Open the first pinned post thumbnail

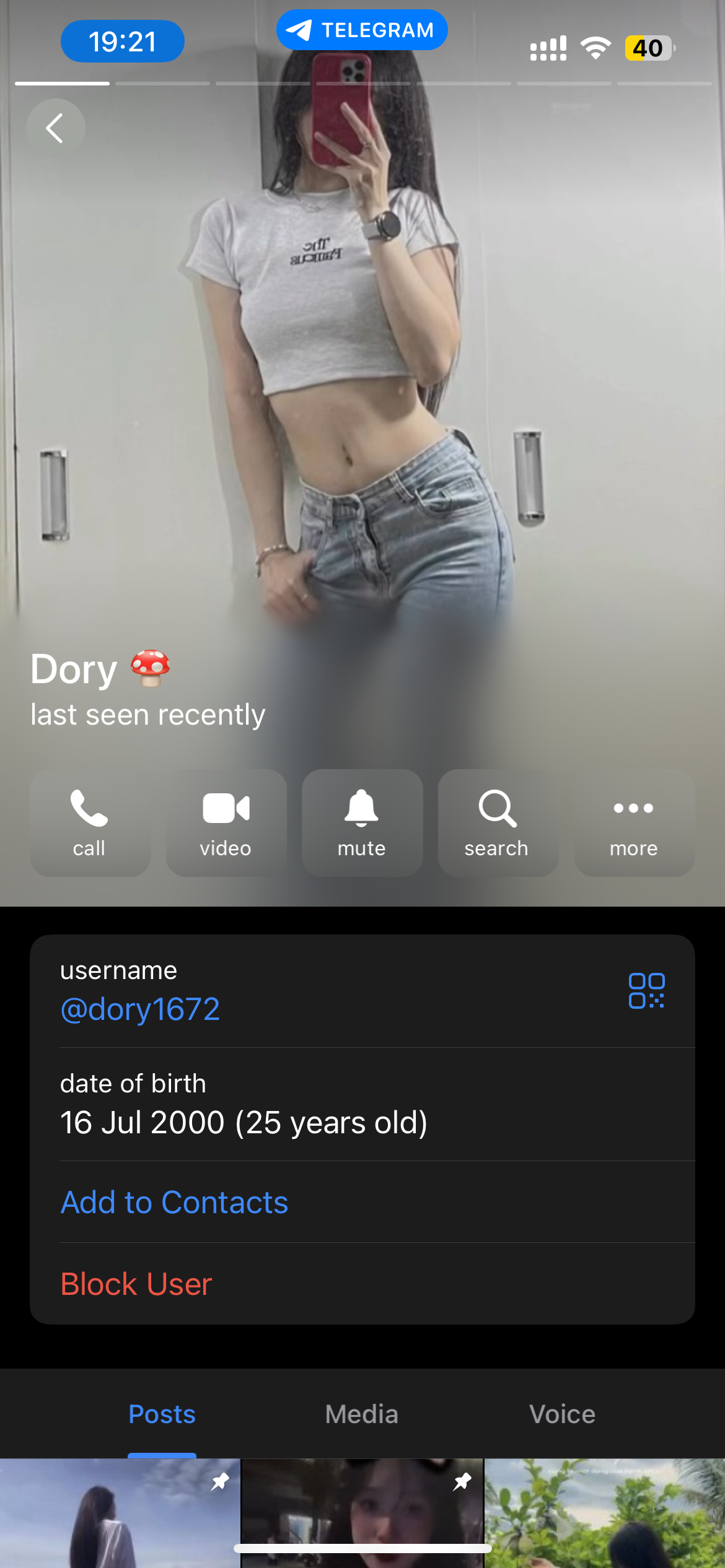pyautogui.click(x=119, y=1512)
